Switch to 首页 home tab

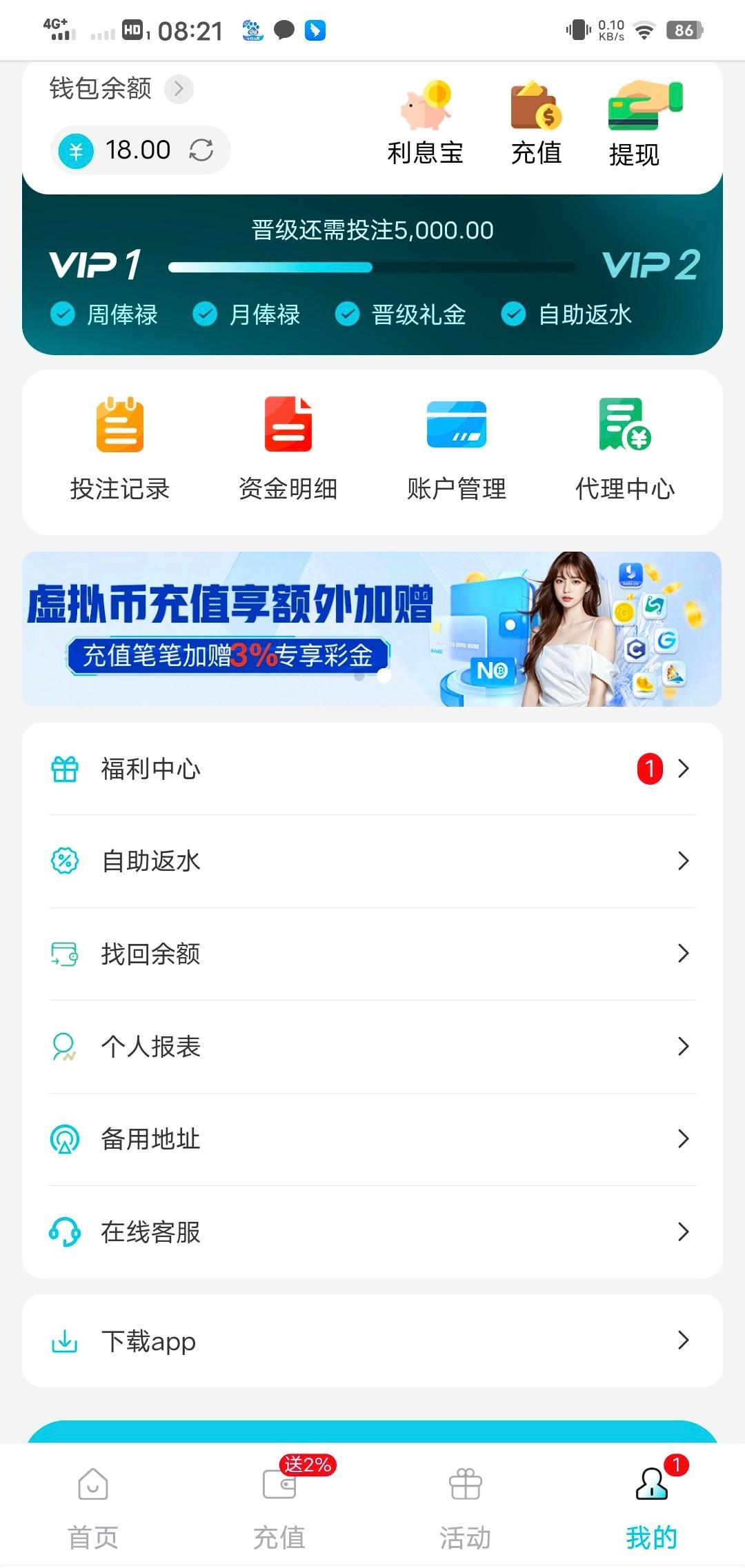(x=93, y=1508)
